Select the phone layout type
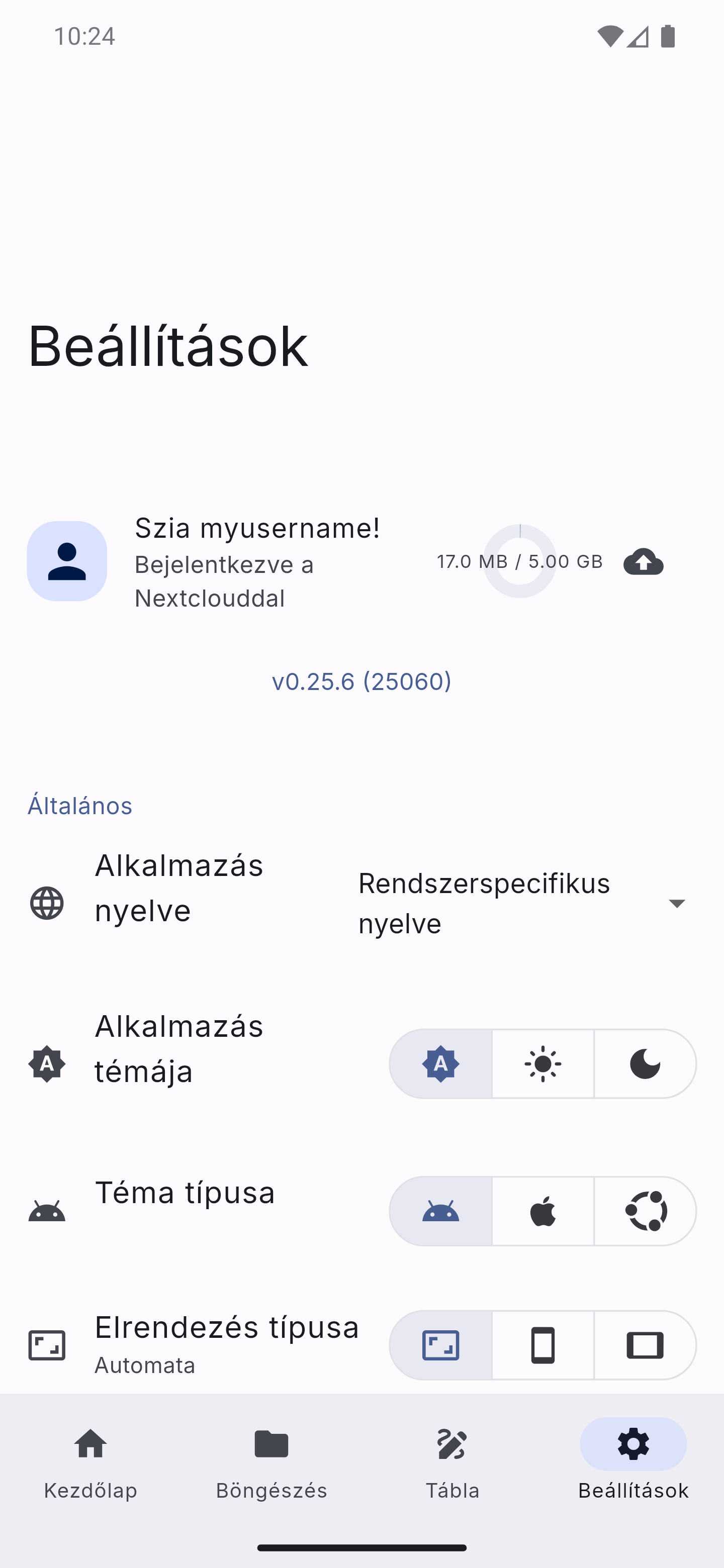 tap(542, 1345)
